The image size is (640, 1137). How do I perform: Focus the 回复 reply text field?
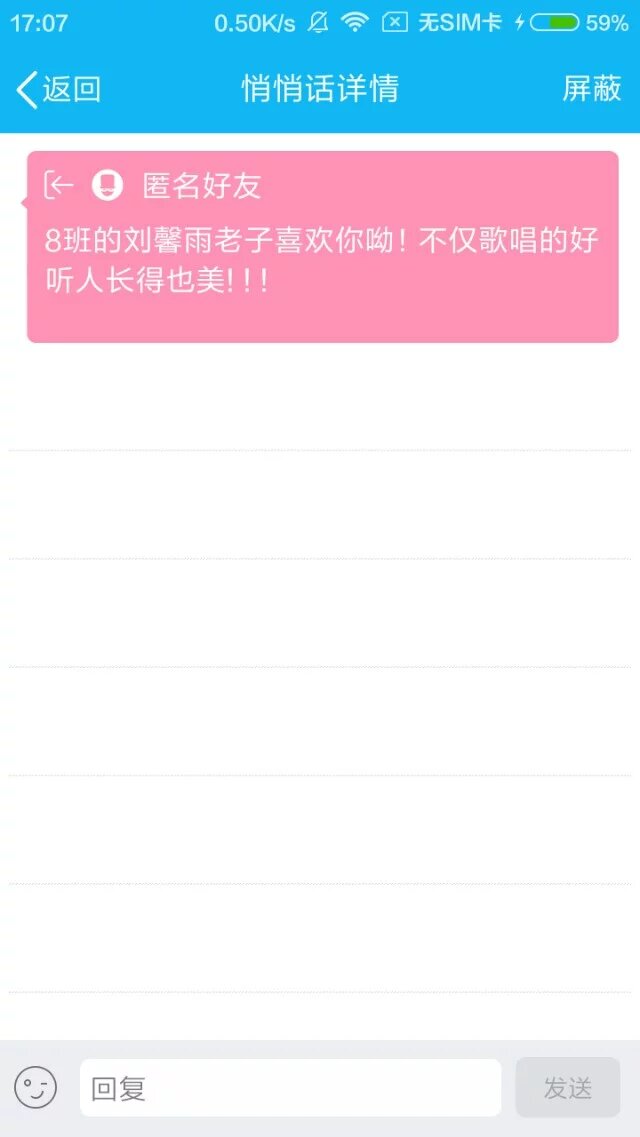[x=290, y=1088]
